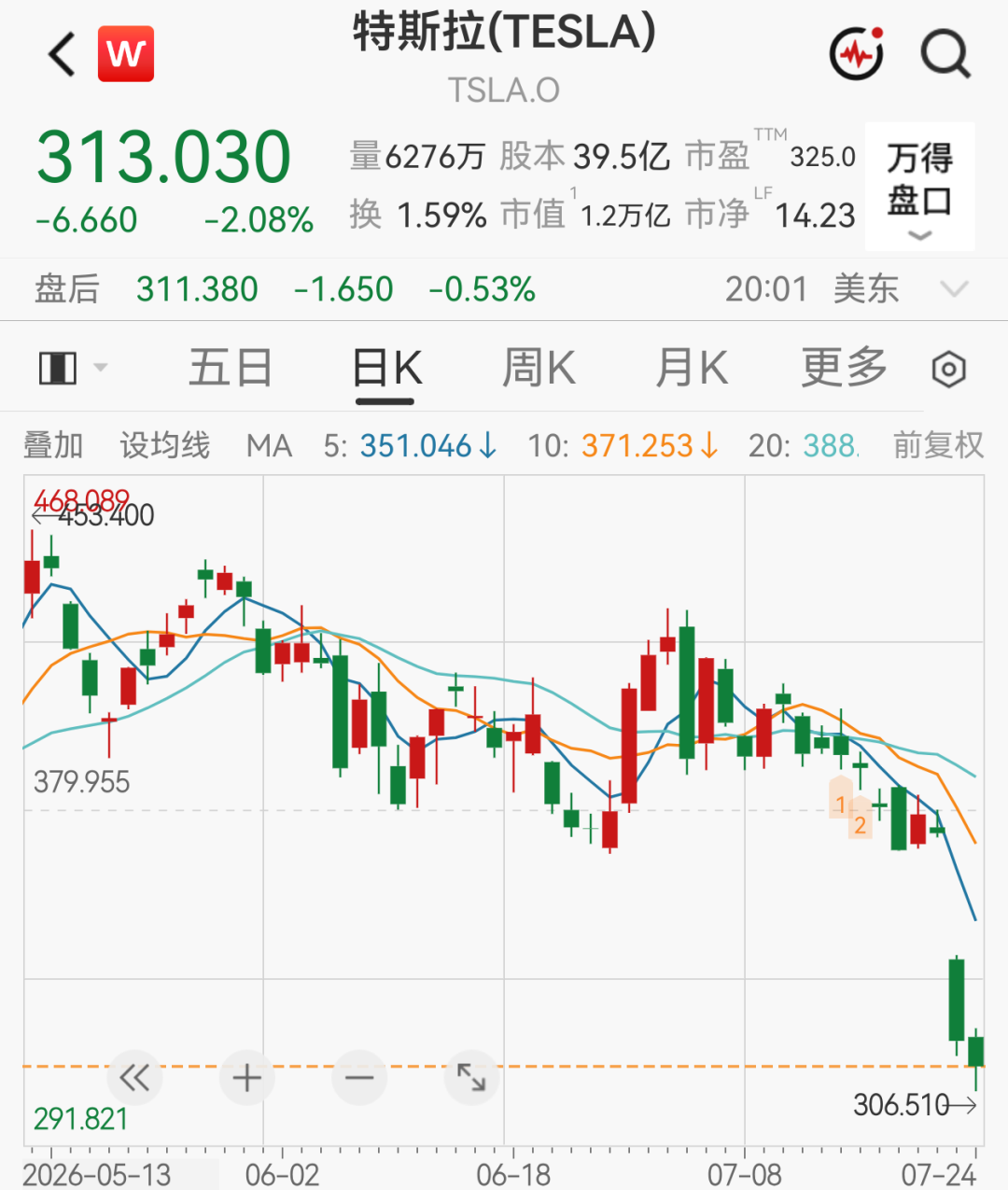Open the market pulse icon

(857, 54)
